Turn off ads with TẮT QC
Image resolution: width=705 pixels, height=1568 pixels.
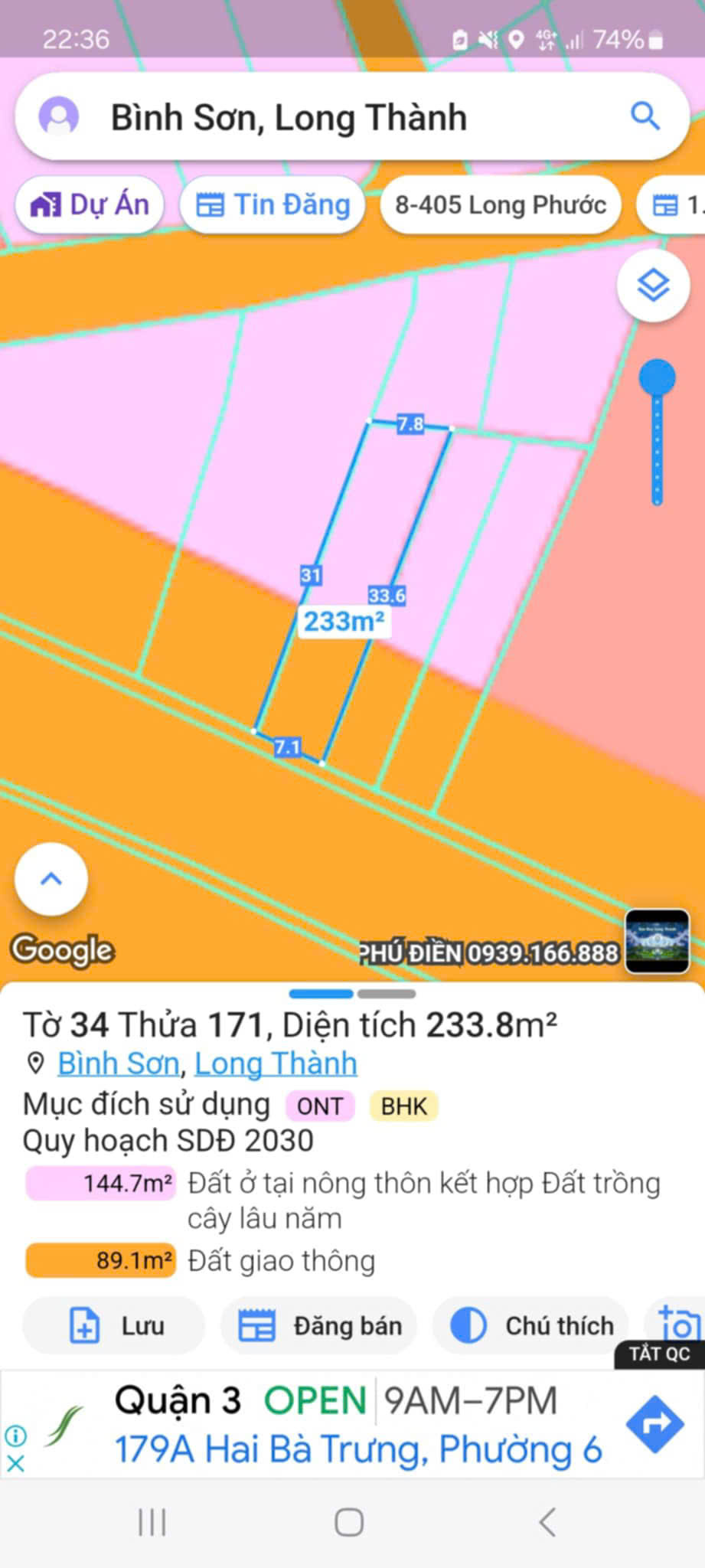(x=659, y=1354)
